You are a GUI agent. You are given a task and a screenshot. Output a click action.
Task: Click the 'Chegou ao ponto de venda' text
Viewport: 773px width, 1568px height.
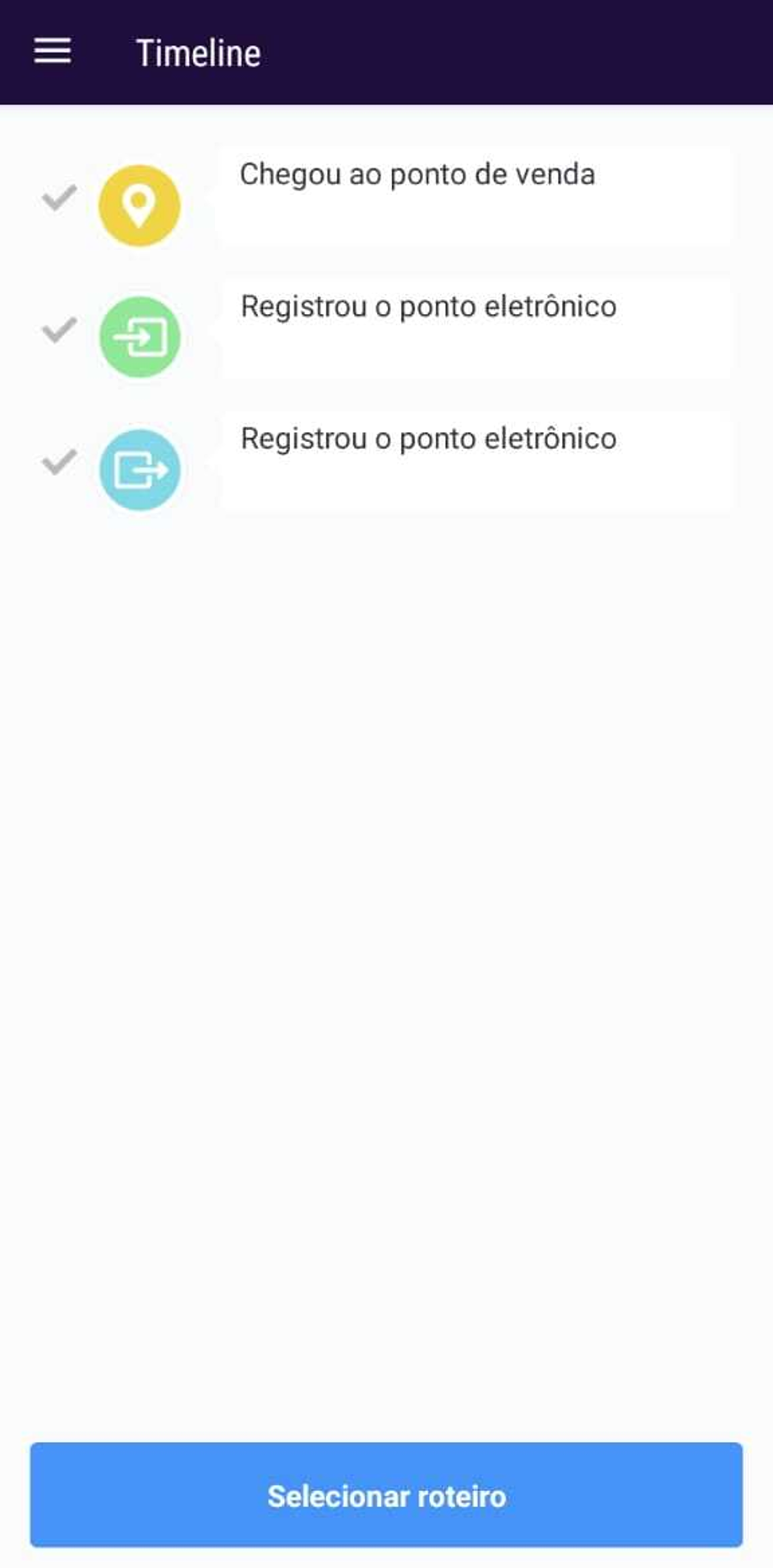[x=417, y=173]
